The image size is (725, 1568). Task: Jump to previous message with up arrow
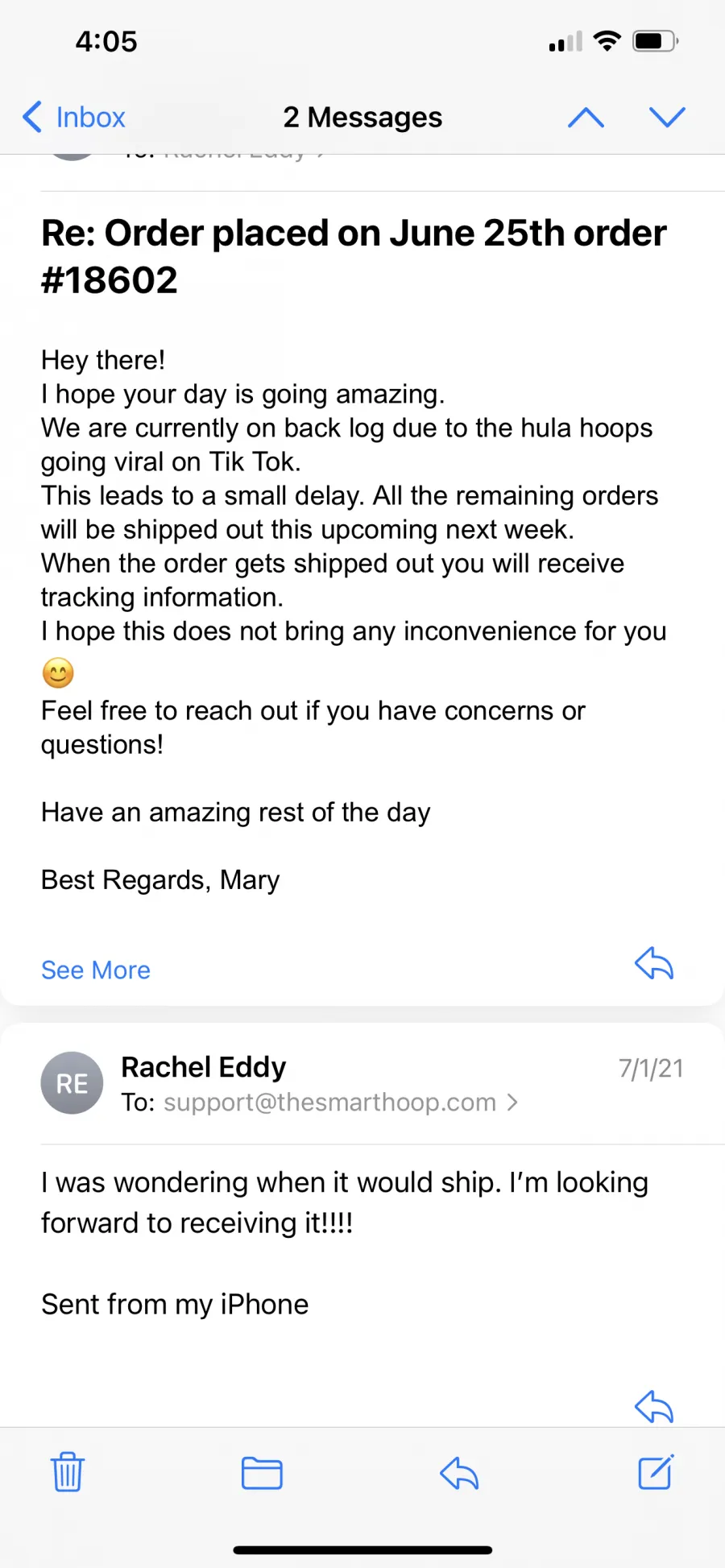[x=586, y=118]
